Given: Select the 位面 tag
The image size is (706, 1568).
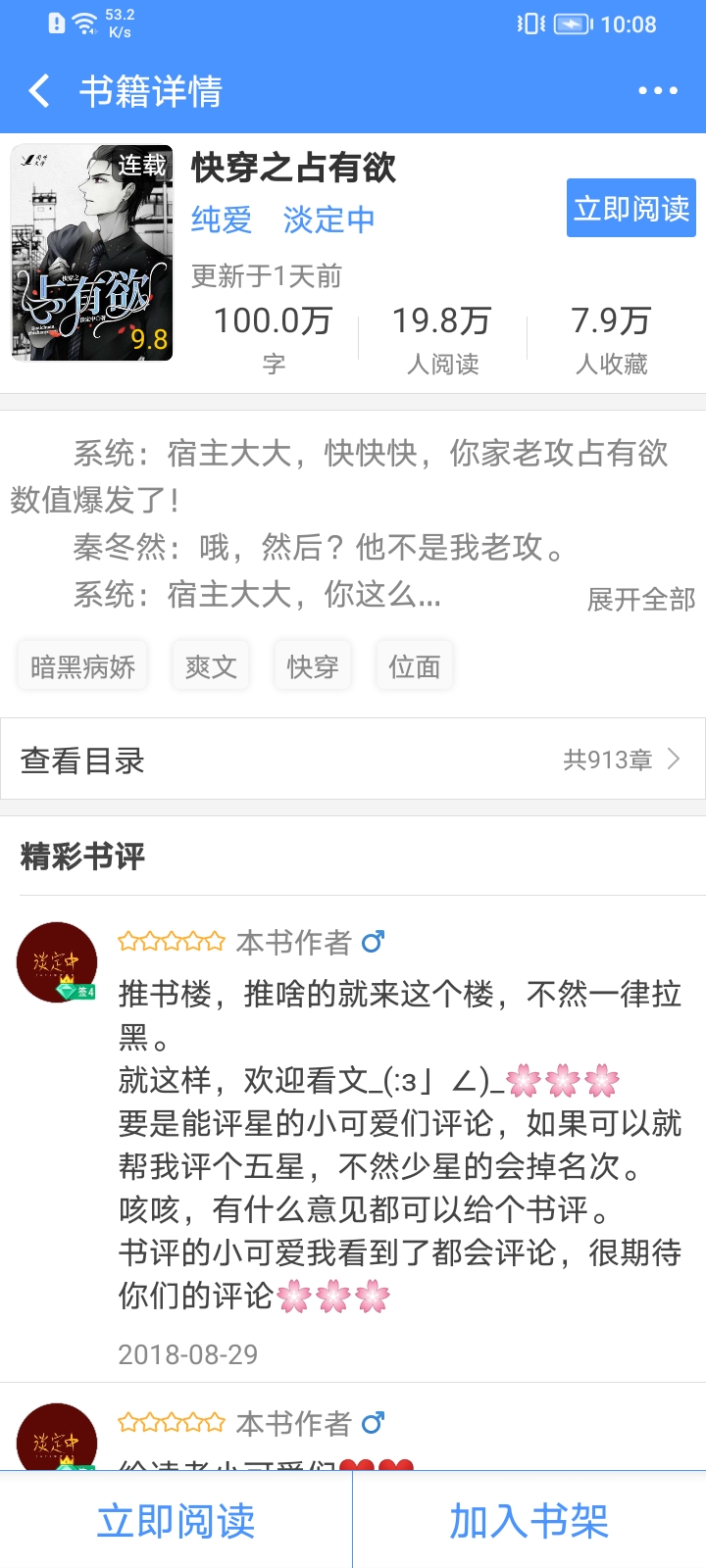Looking at the screenshot, I should click(415, 666).
